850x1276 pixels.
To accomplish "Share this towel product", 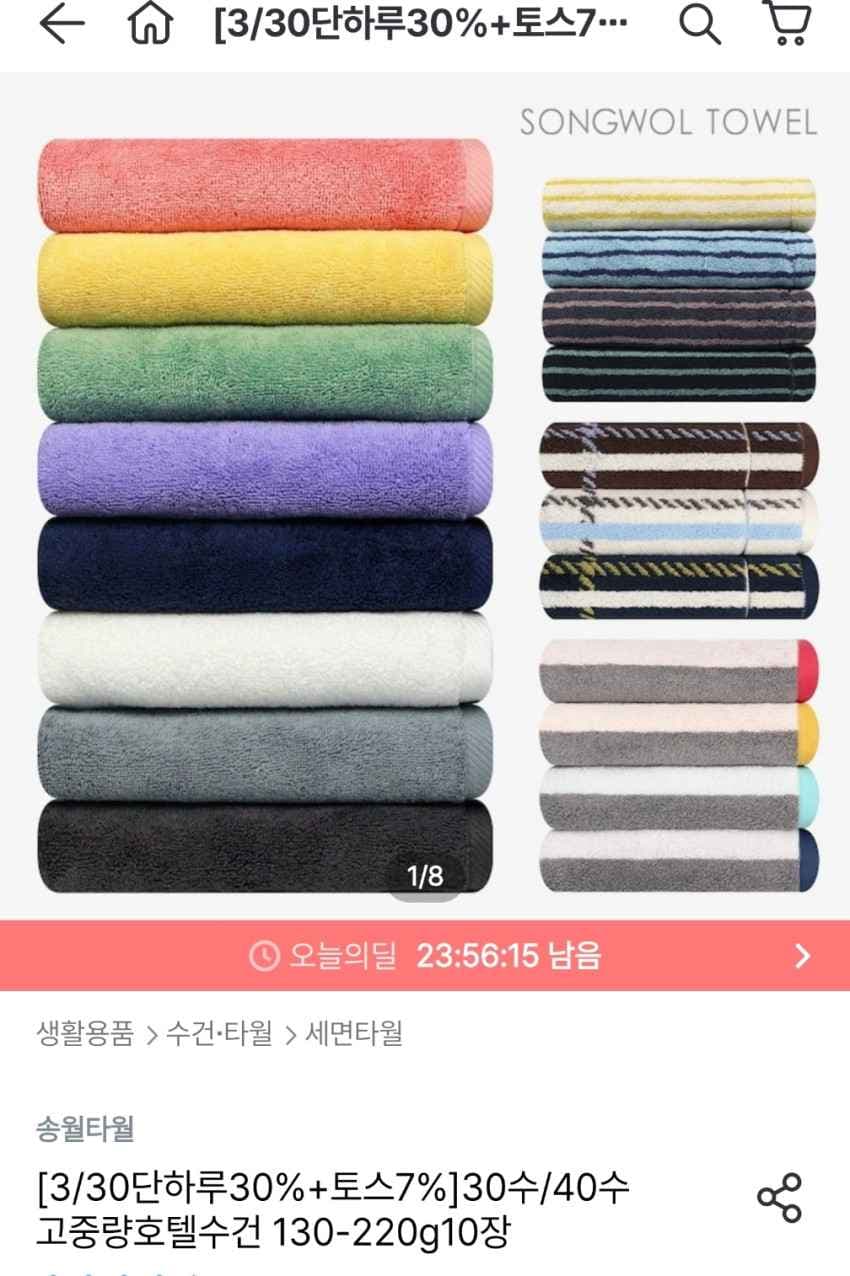I will click(779, 1197).
